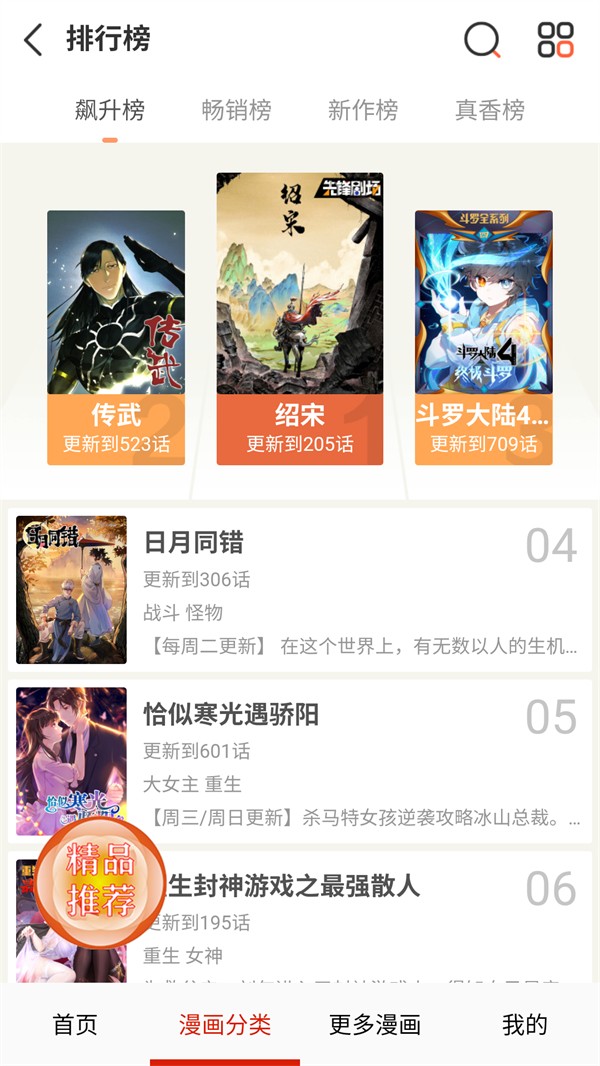Go back from the 排行榜 page
Image resolution: width=600 pixels, height=1066 pixels.
coord(34,40)
